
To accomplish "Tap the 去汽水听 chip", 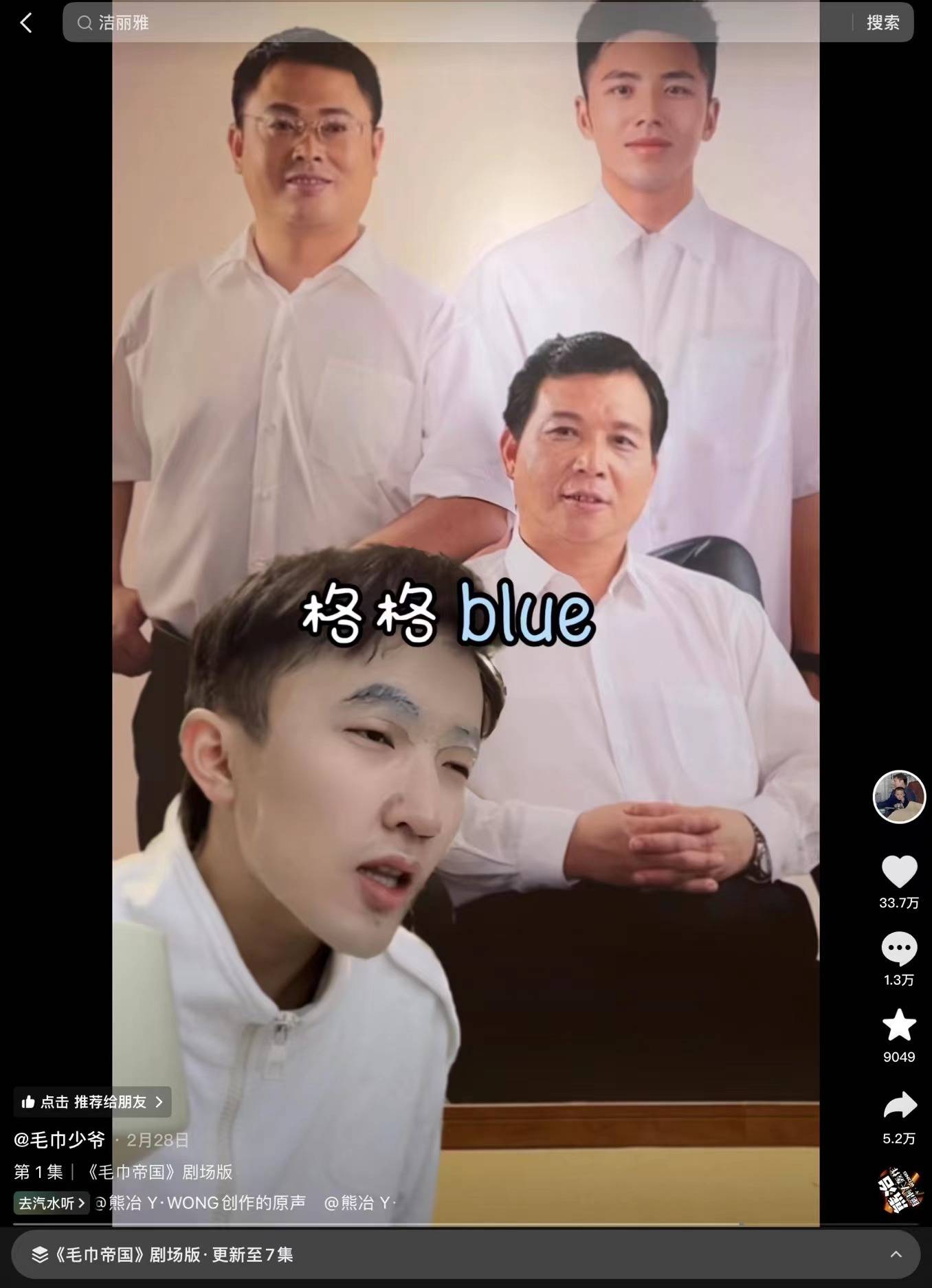I will coord(52,1203).
